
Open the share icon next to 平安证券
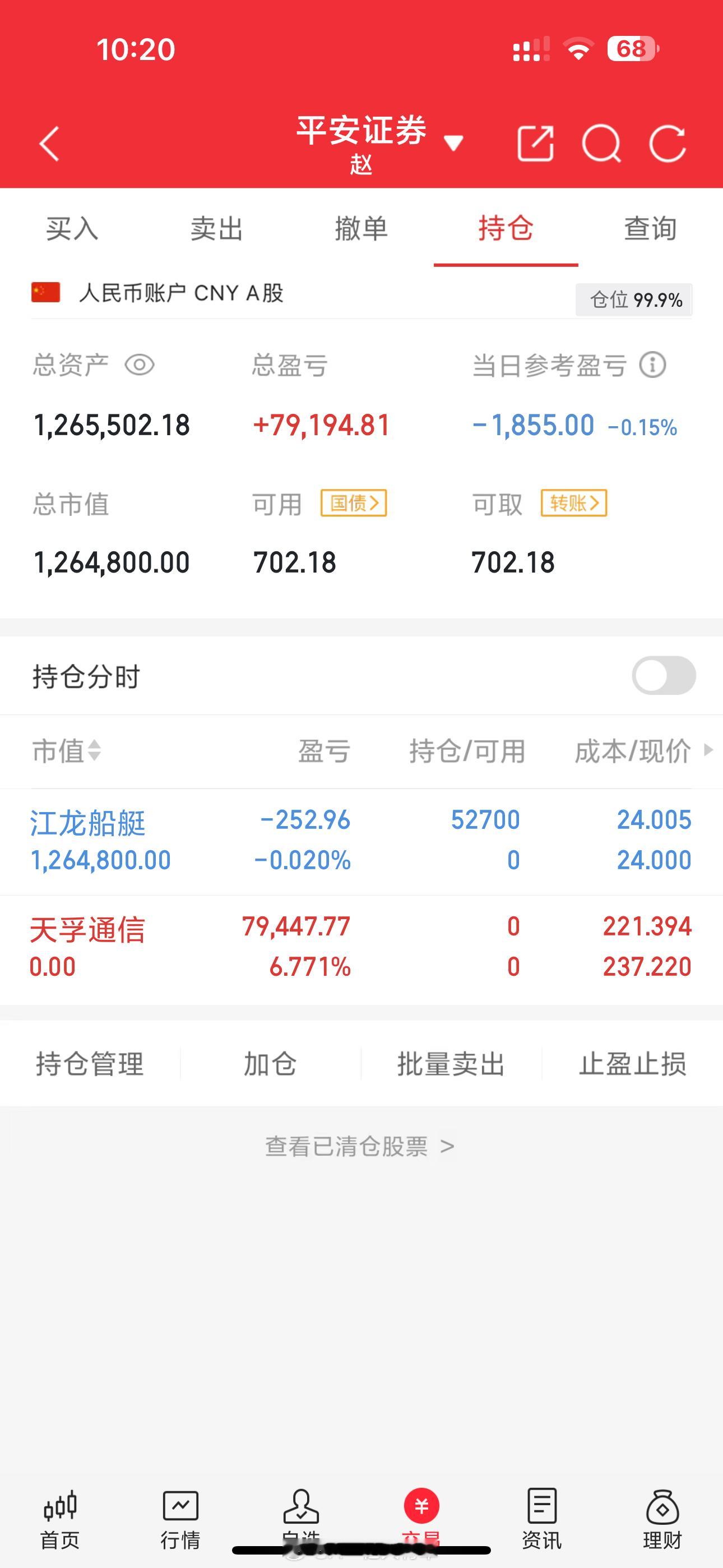point(537,145)
